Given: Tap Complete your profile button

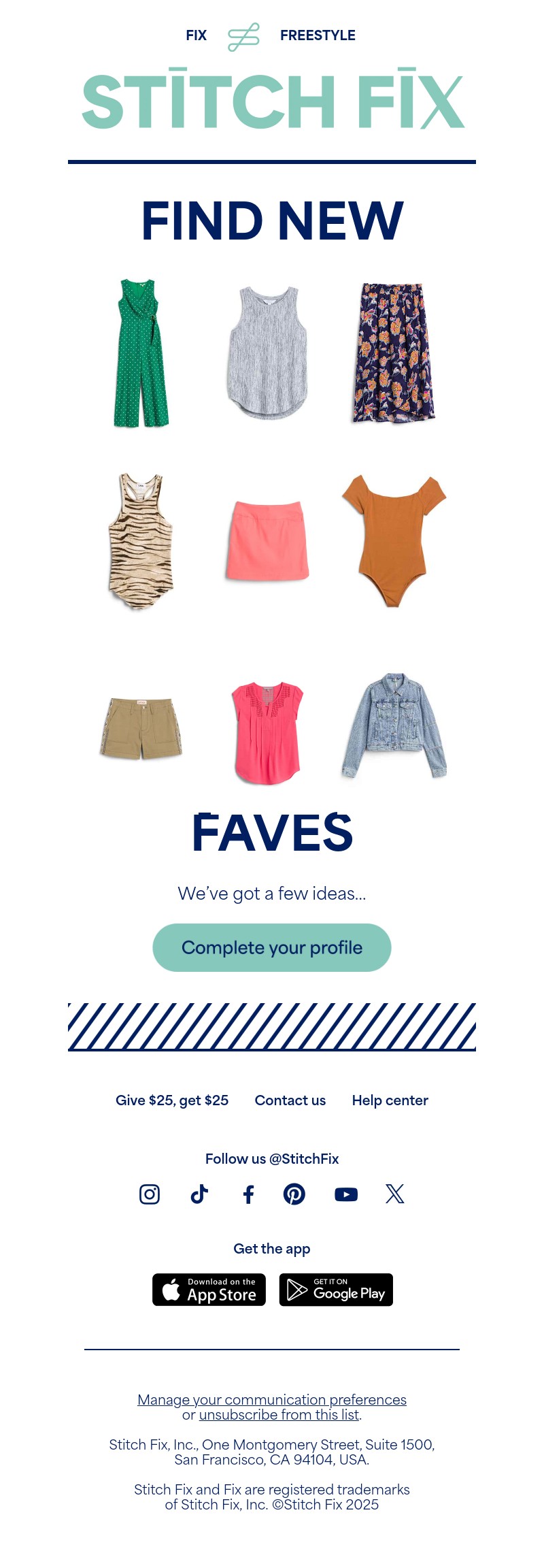Looking at the screenshot, I should [272, 947].
